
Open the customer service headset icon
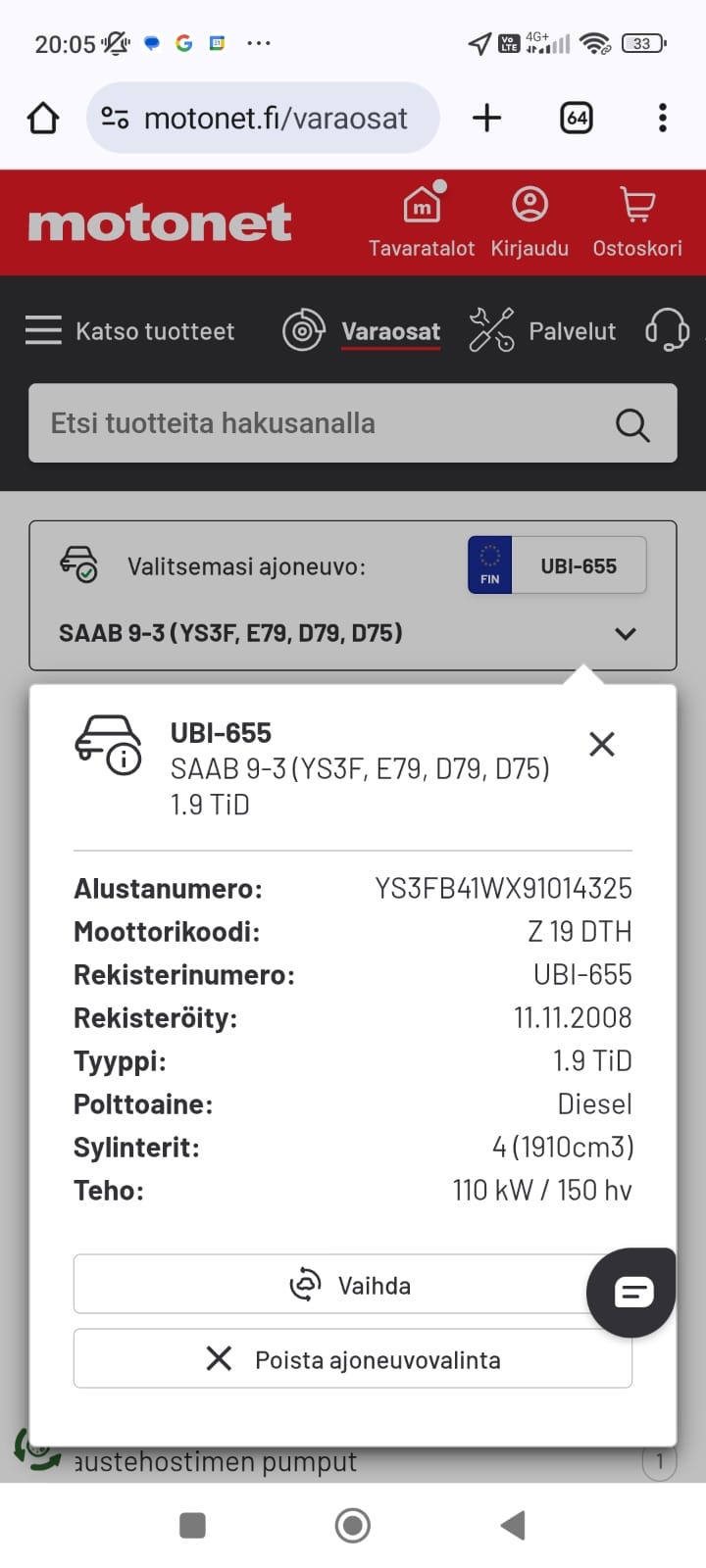668,330
